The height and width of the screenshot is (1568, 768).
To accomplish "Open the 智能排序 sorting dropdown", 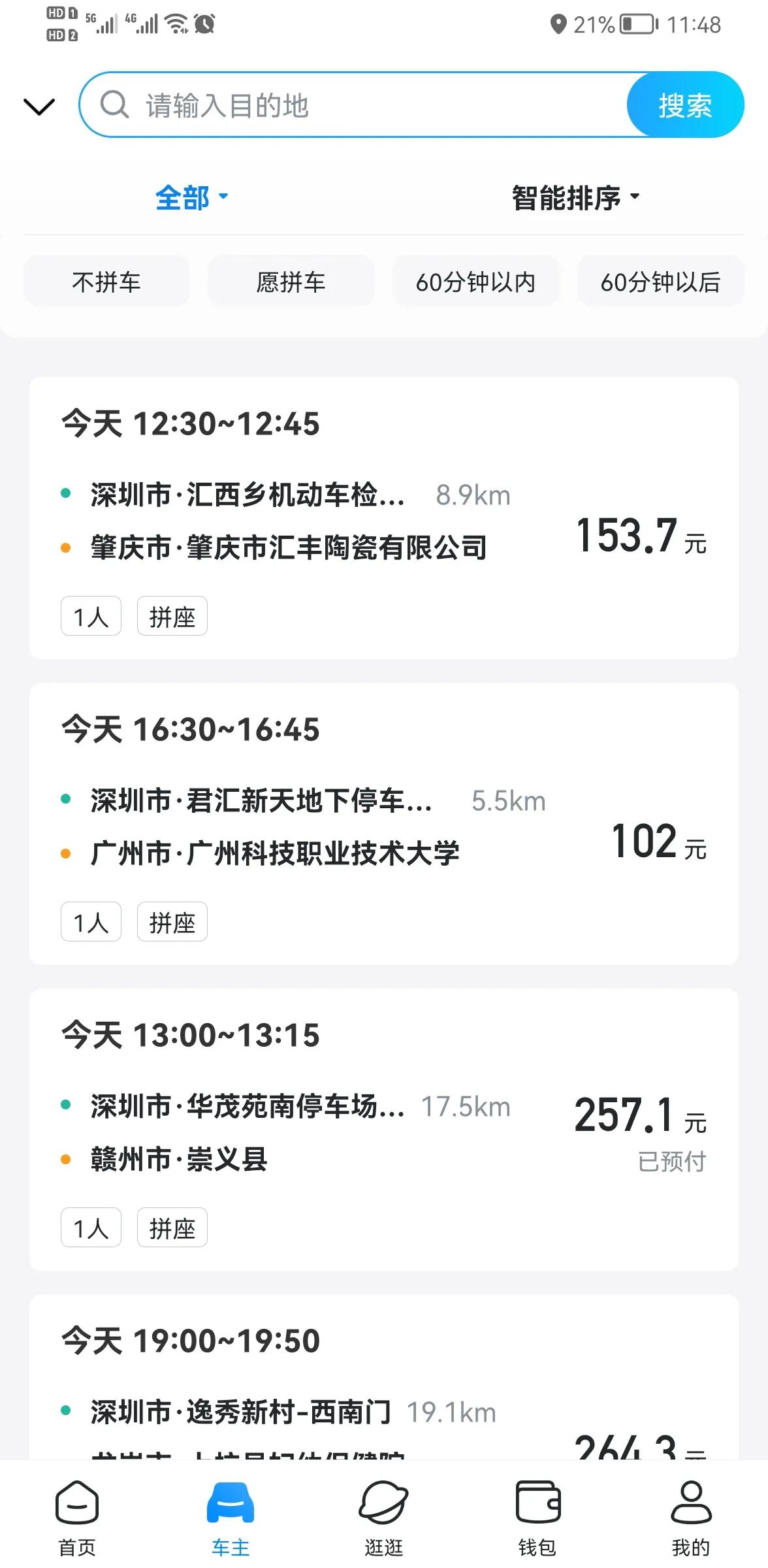I will [x=573, y=199].
